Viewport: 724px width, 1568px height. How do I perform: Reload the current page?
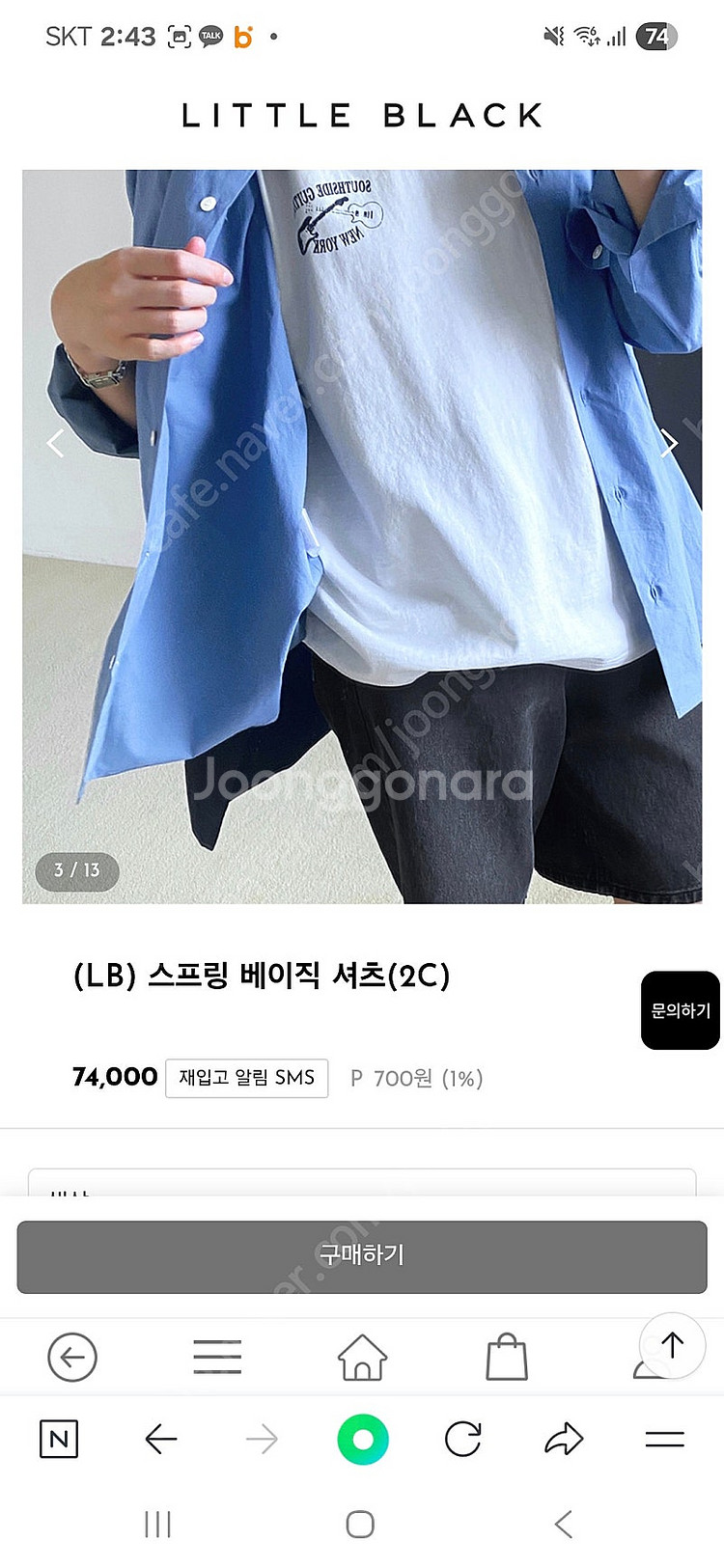click(463, 1440)
